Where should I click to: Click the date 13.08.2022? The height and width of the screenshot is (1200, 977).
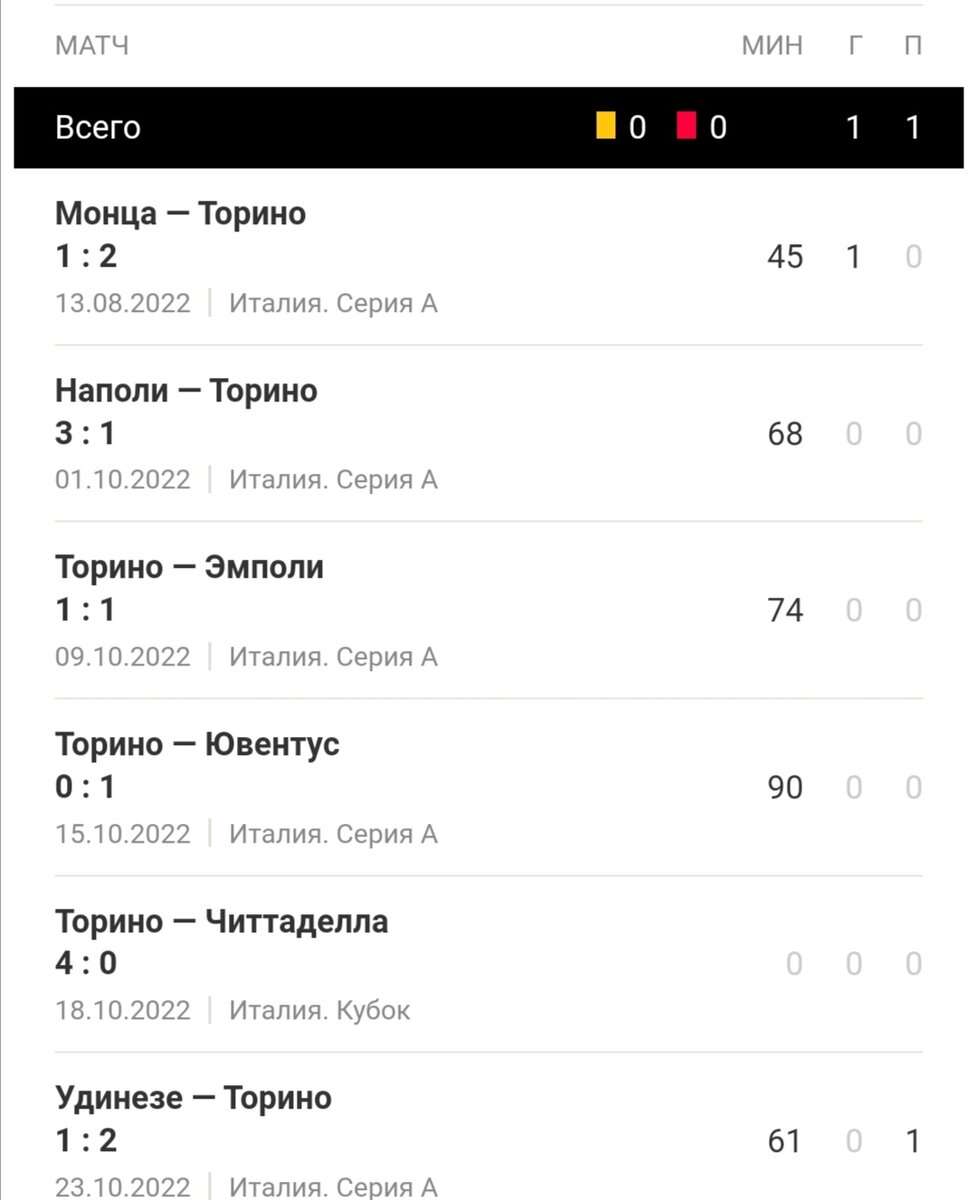point(122,303)
